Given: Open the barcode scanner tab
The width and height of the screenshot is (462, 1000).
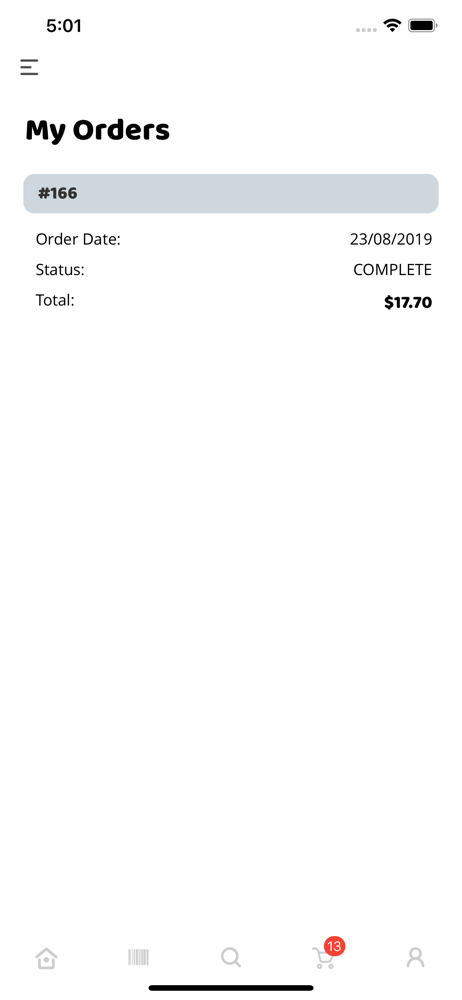Looking at the screenshot, I should click(138, 957).
